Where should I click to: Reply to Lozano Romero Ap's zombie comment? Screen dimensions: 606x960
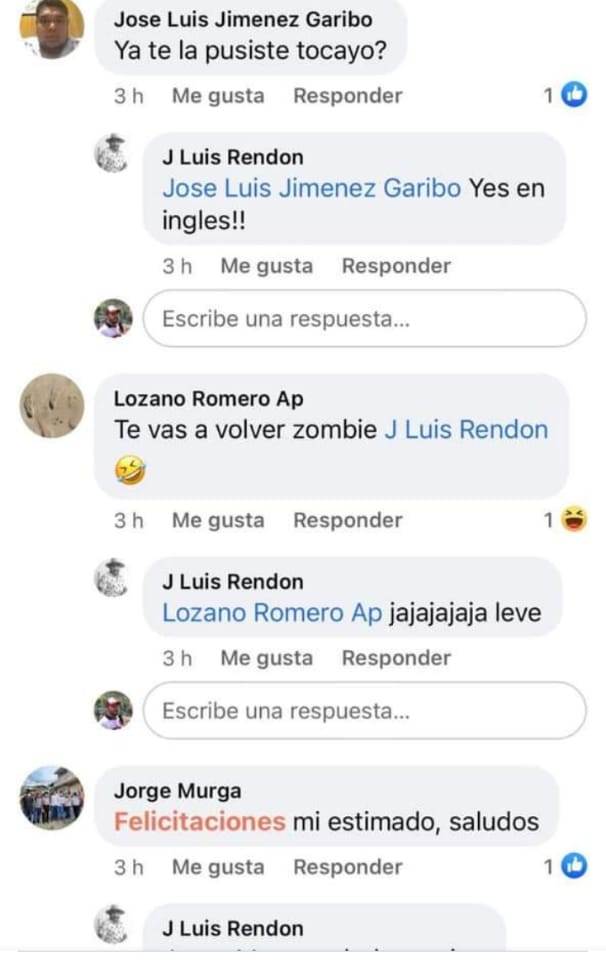(347, 520)
